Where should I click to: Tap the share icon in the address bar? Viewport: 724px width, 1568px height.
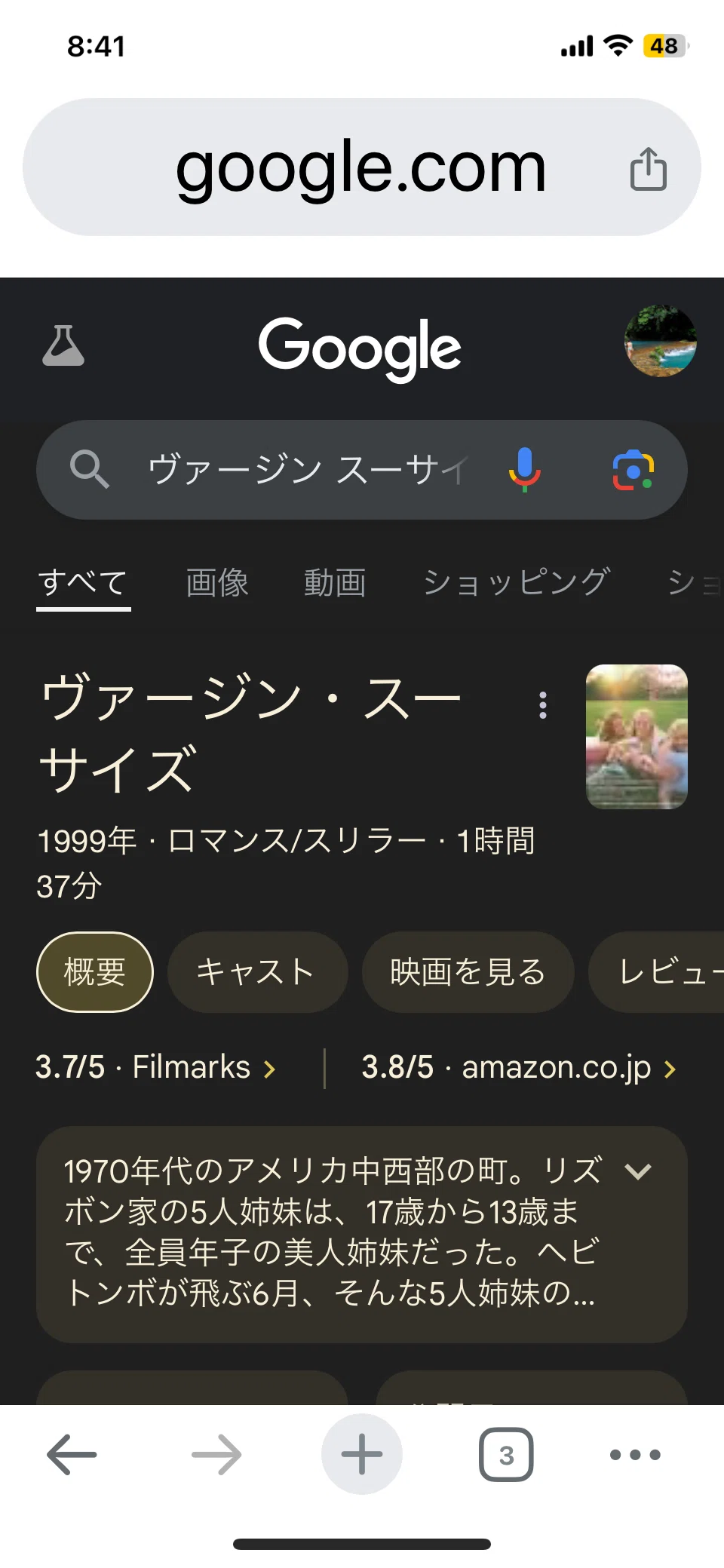649,168
